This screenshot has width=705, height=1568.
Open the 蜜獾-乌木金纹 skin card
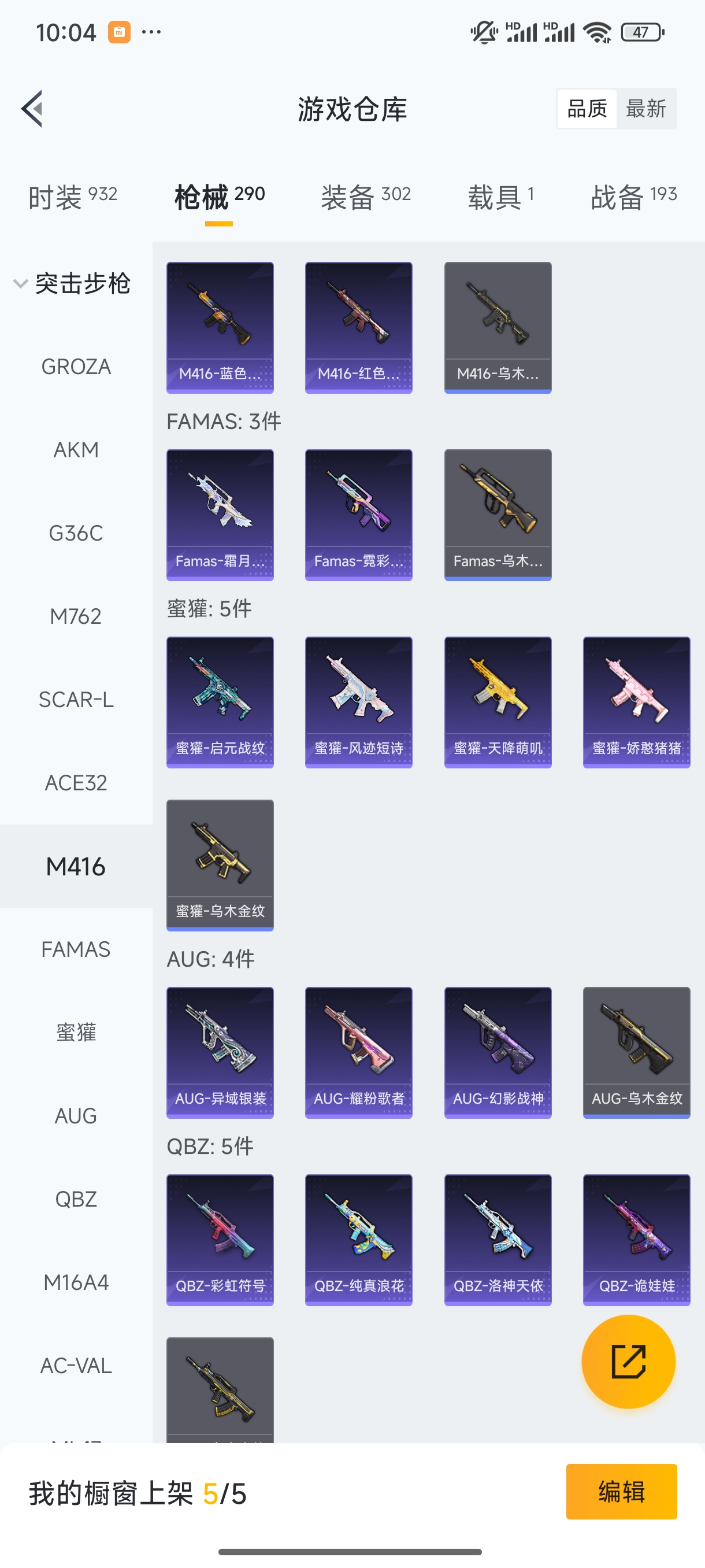[220, 864]
